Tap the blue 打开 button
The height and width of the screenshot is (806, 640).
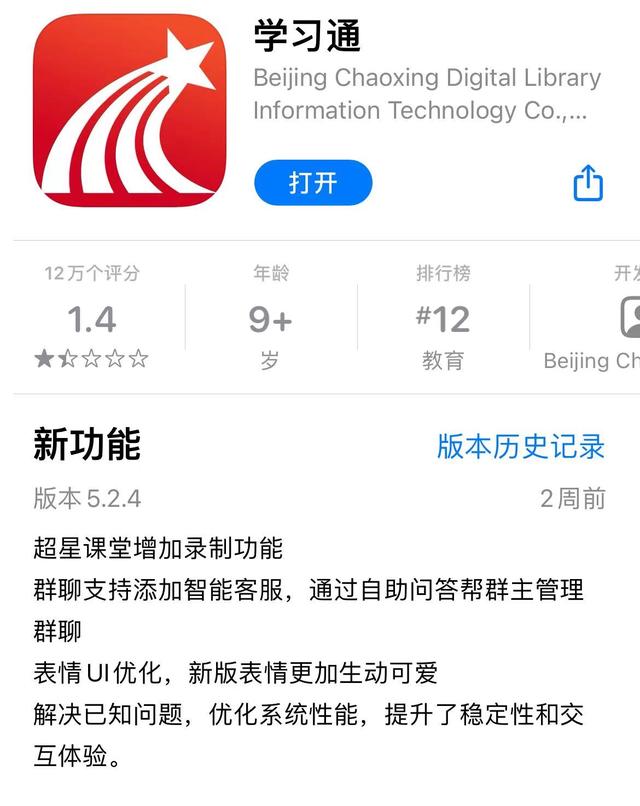point(313,183)
